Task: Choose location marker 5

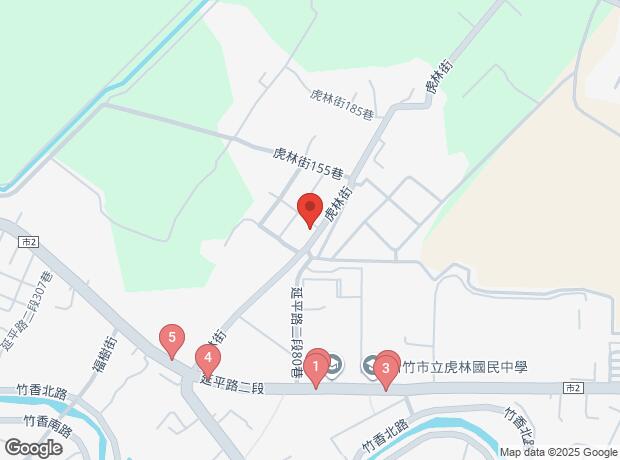Action: [173, 340]
